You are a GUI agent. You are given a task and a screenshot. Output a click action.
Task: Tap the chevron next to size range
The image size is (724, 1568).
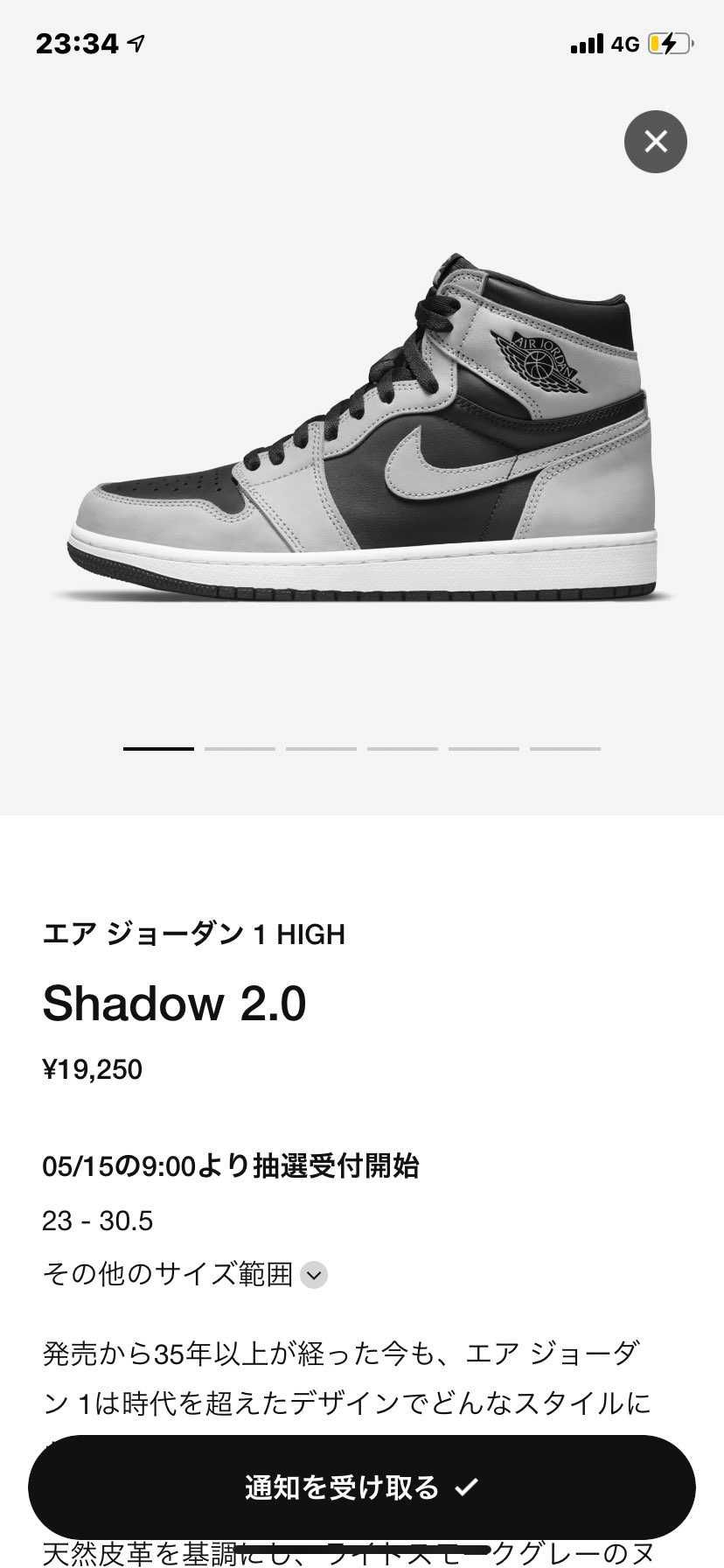click(315, 1277)
